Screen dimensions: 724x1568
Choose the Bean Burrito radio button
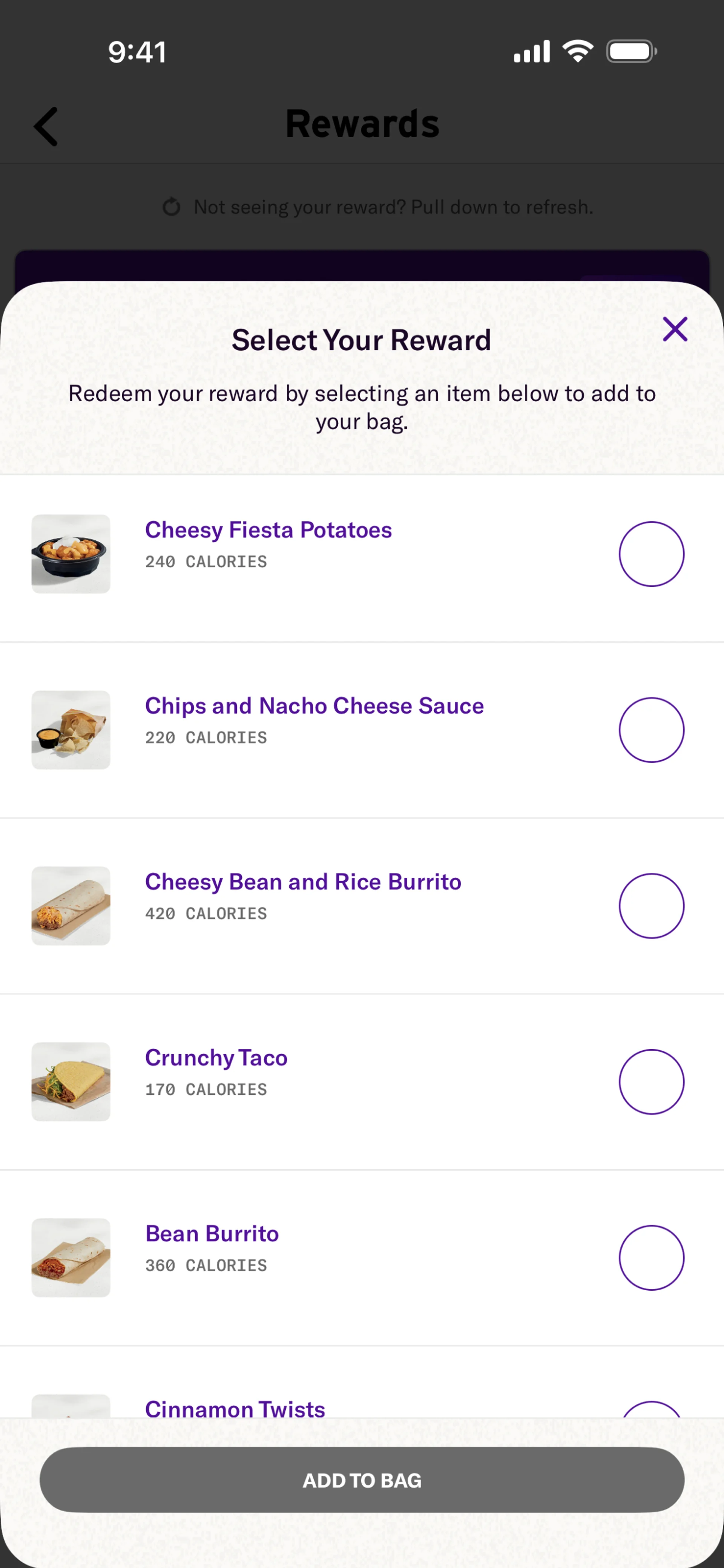[651, 1257]
